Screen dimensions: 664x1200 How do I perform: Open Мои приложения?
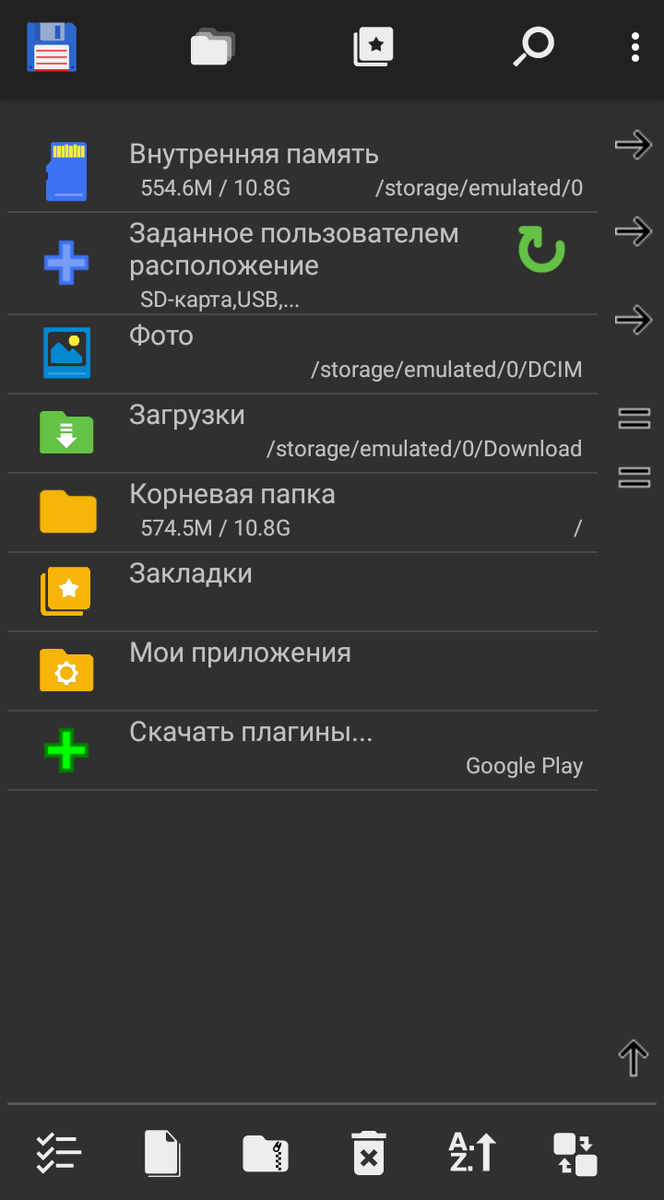(x=302, y=671)
